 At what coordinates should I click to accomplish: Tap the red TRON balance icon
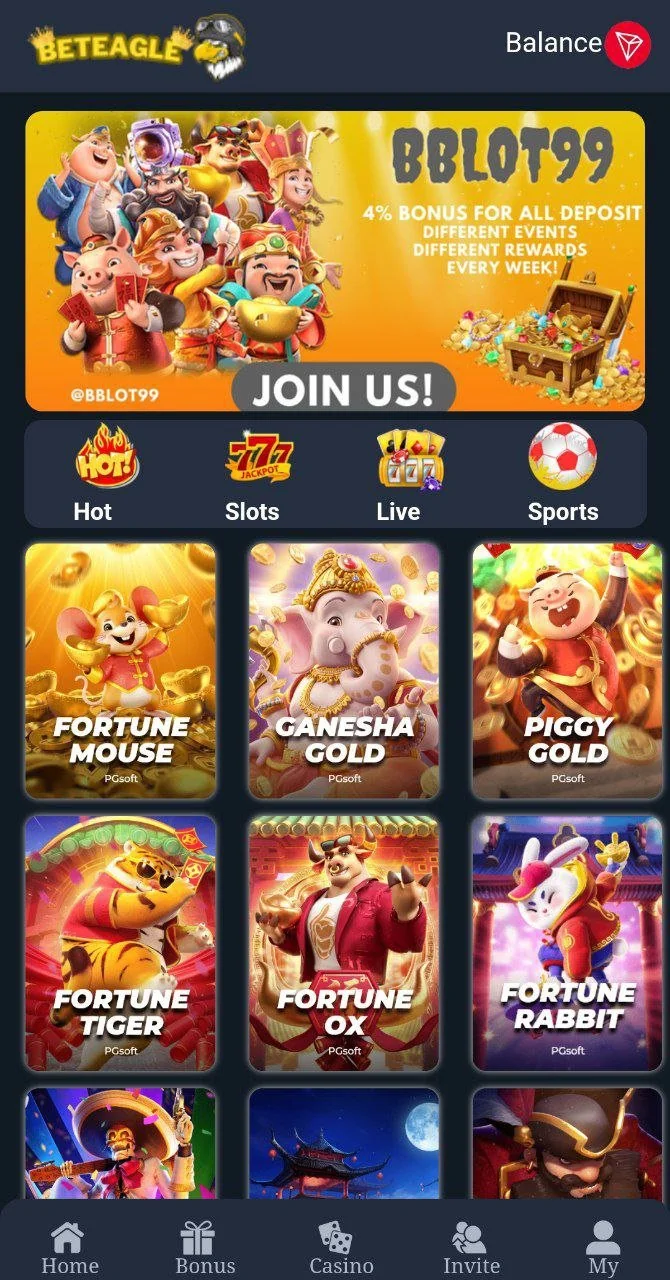pos(628,44)
